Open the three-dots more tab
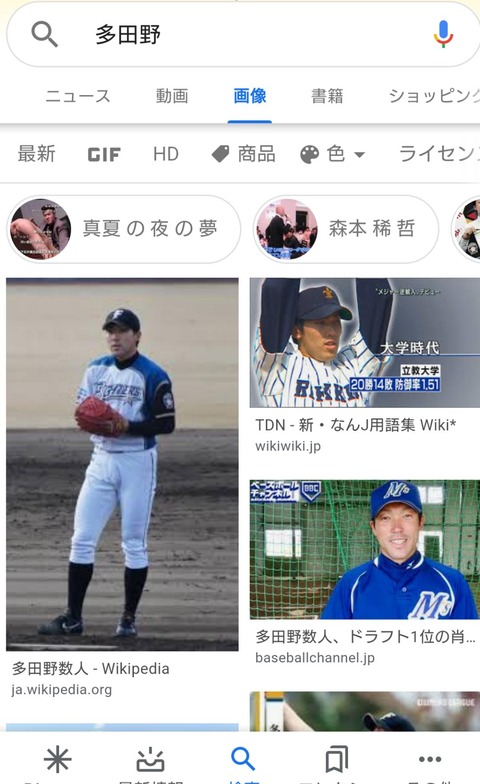The width and height of the screenshot is (480, 784). (x=430, y=760)
